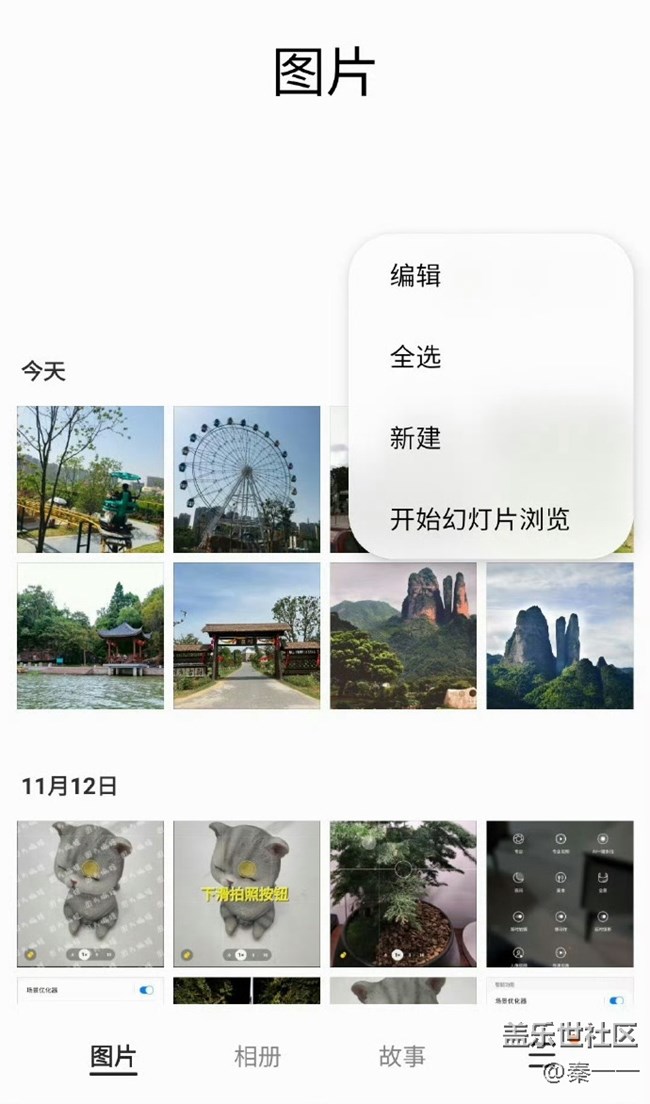Open the photo captioned 下滑拍照按钮

tap(247, 894)
